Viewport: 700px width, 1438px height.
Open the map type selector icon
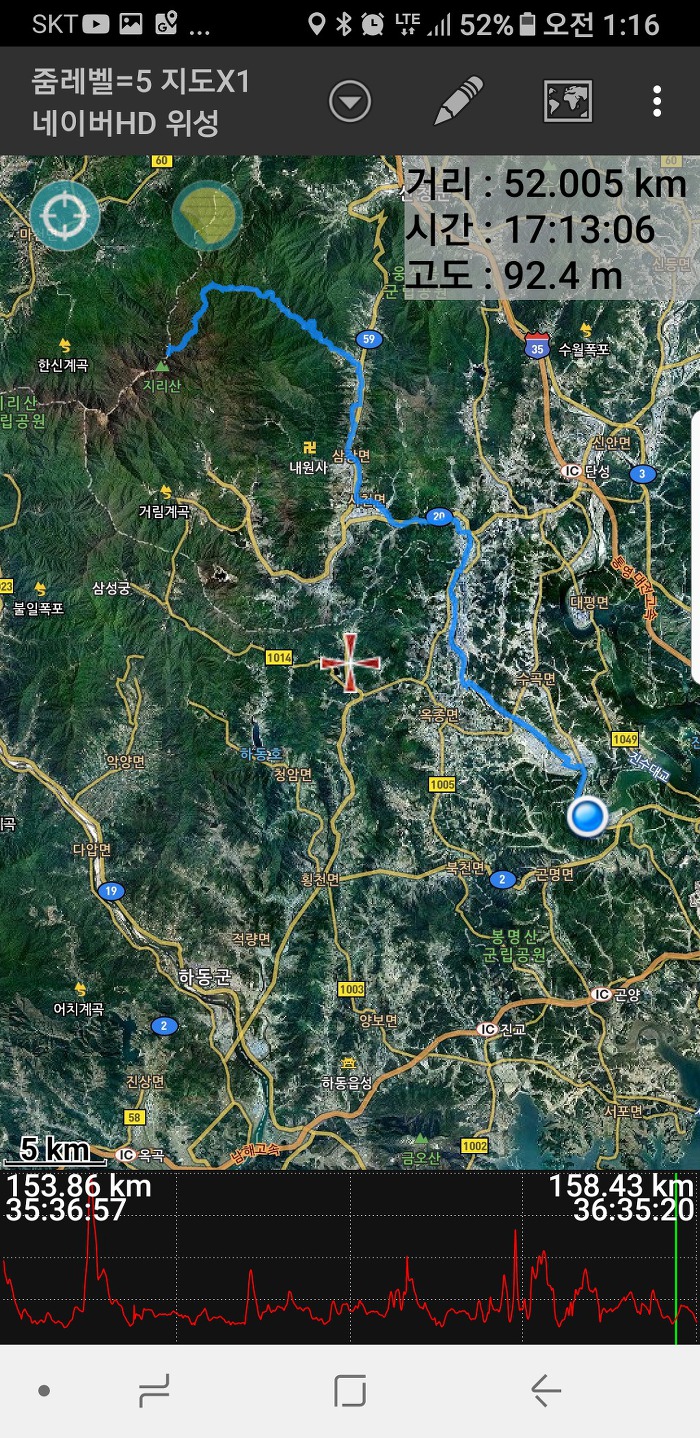coord(567,101)
